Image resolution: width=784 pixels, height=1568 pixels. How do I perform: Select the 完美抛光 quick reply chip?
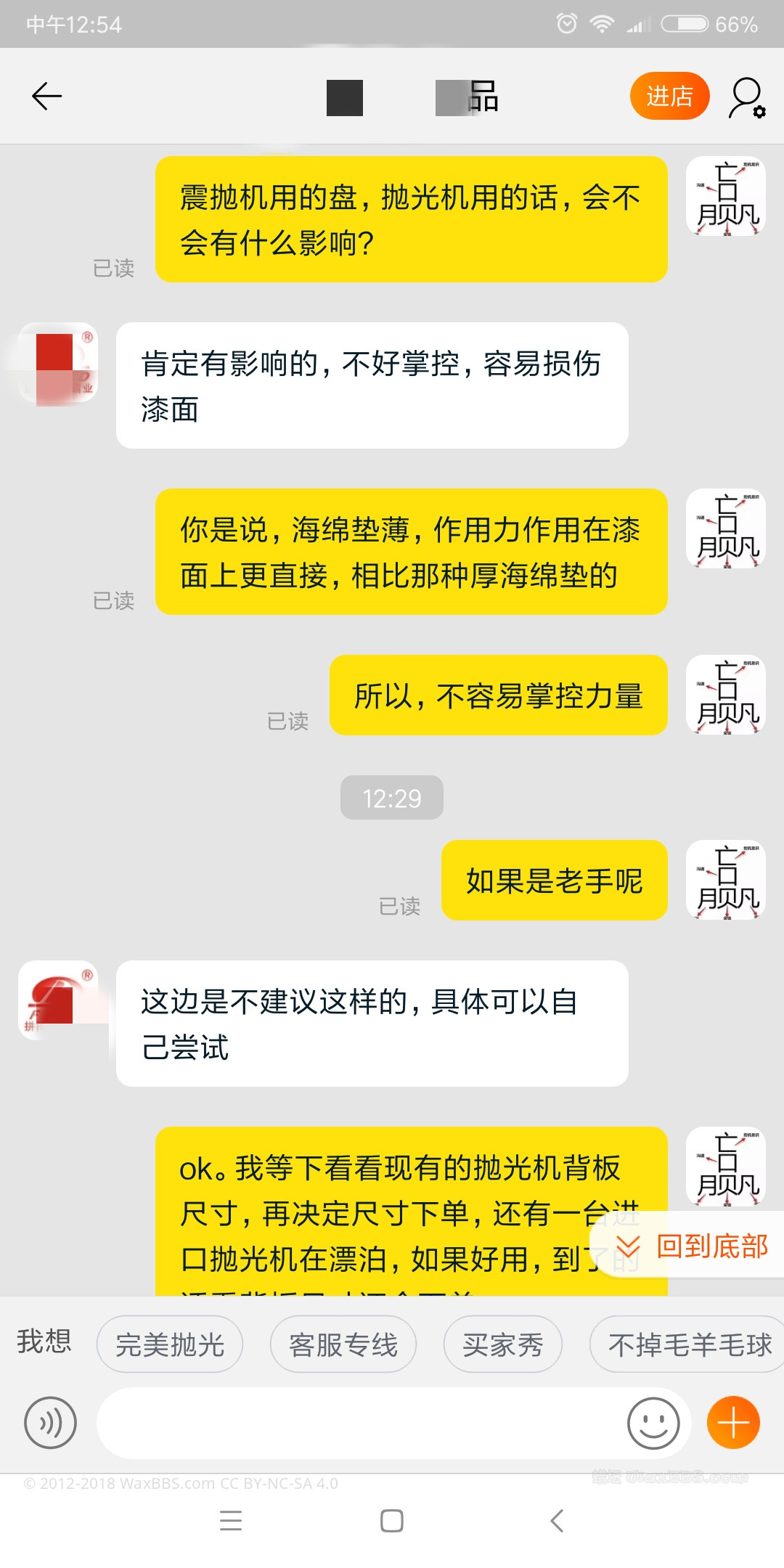(x=170, y=1344)
